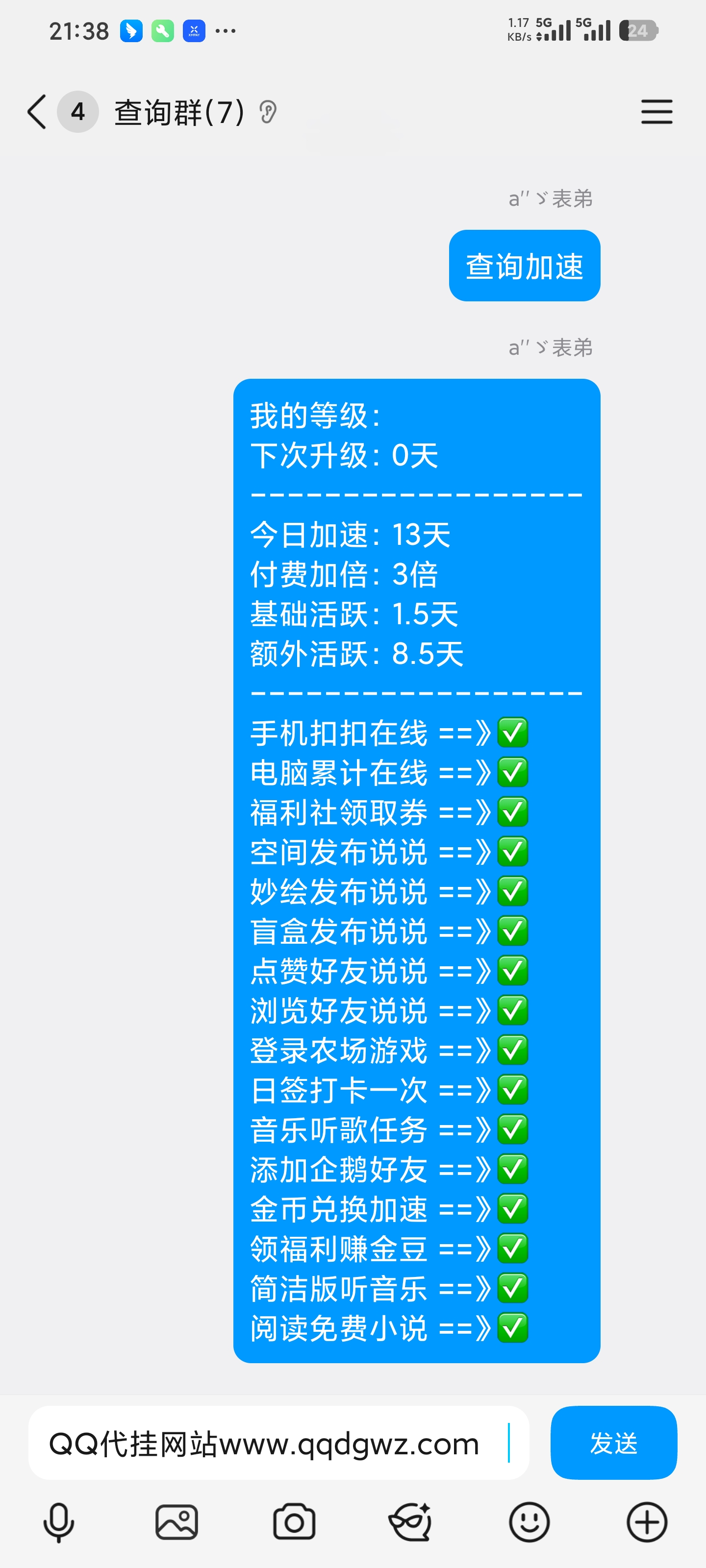Focus the message input field
This screenshot has width=706, height=1568.
pos(268,1443)
